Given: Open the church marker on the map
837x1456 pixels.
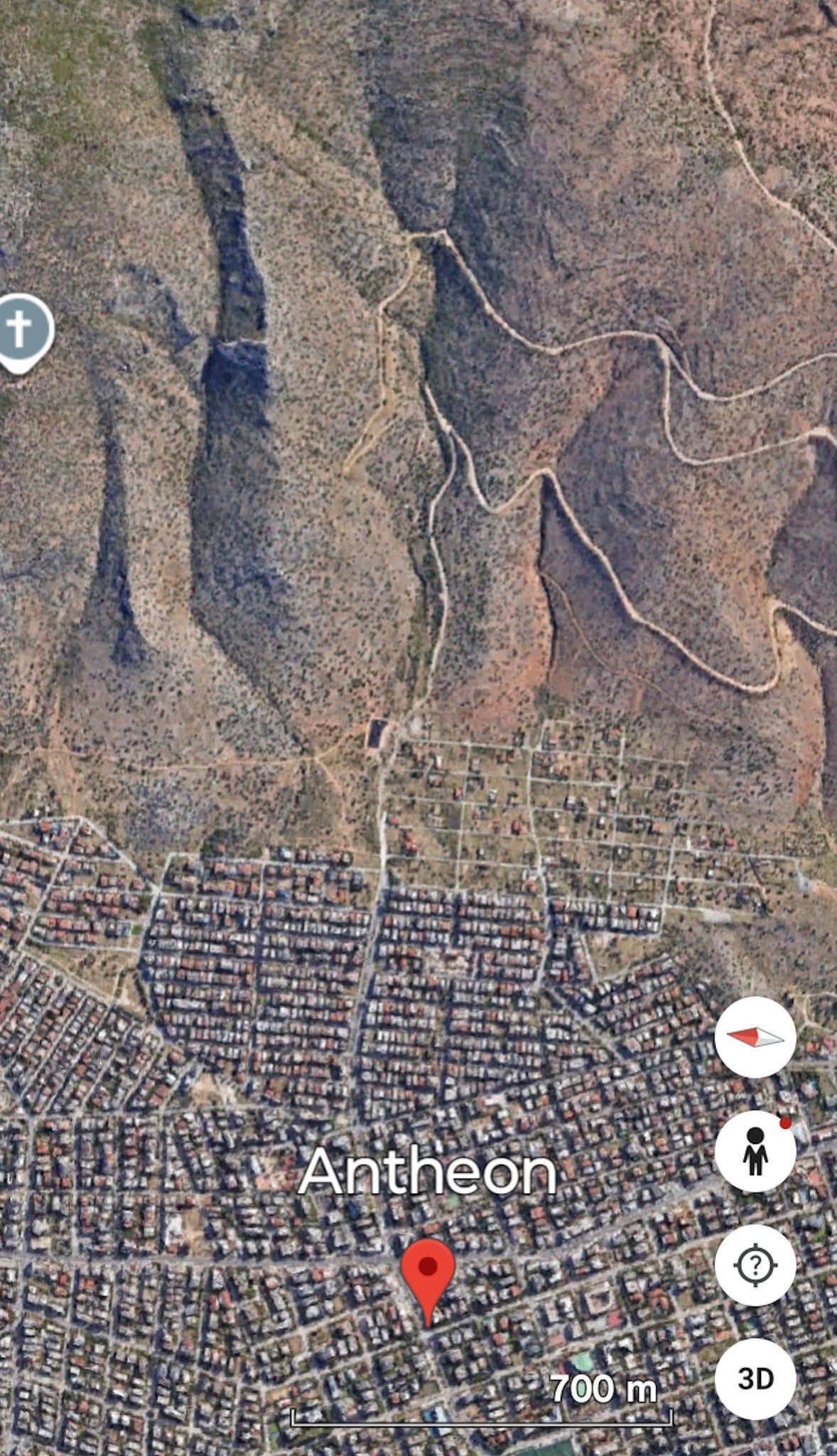Looking at the screenshot, I should [20, 330].
